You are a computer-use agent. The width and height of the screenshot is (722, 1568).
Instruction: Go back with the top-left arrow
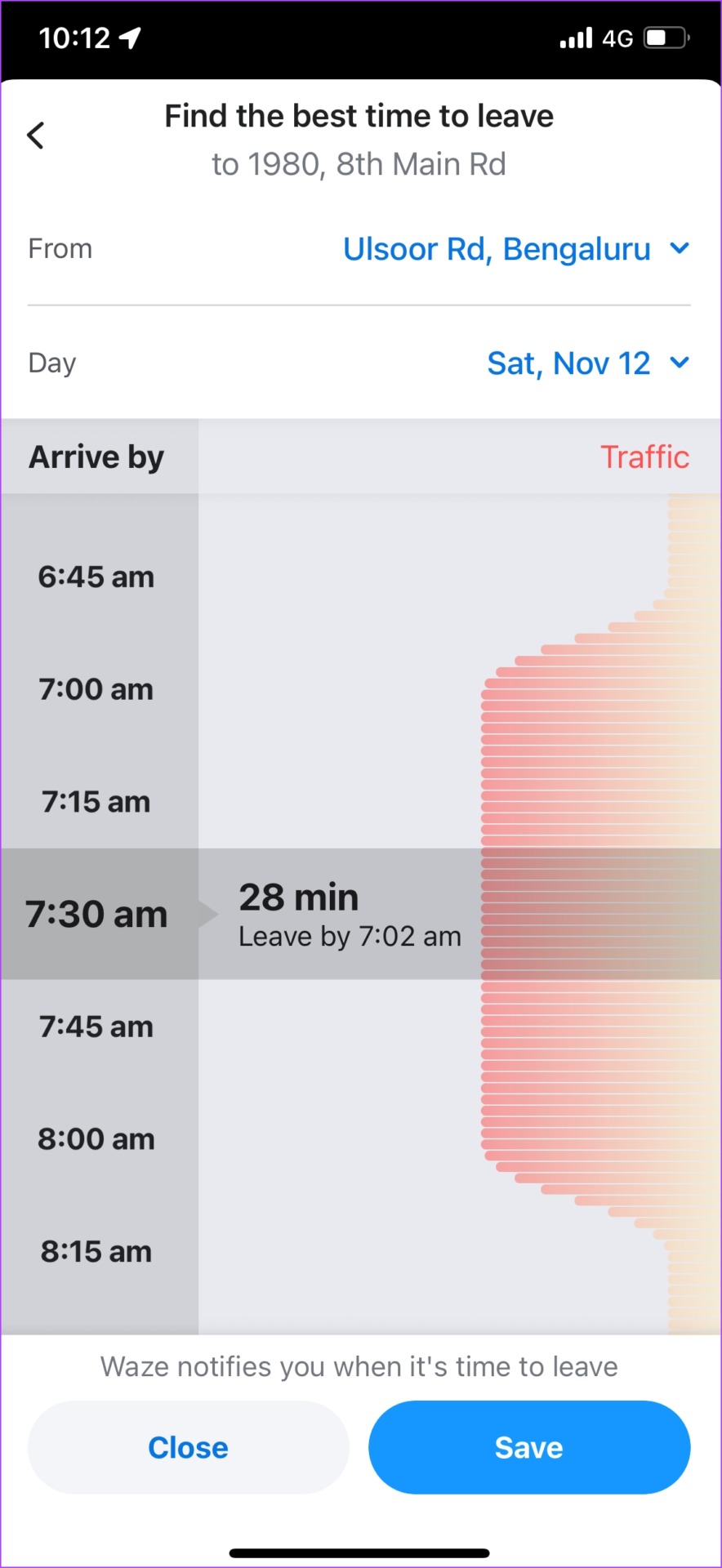[x=35, y=136]
